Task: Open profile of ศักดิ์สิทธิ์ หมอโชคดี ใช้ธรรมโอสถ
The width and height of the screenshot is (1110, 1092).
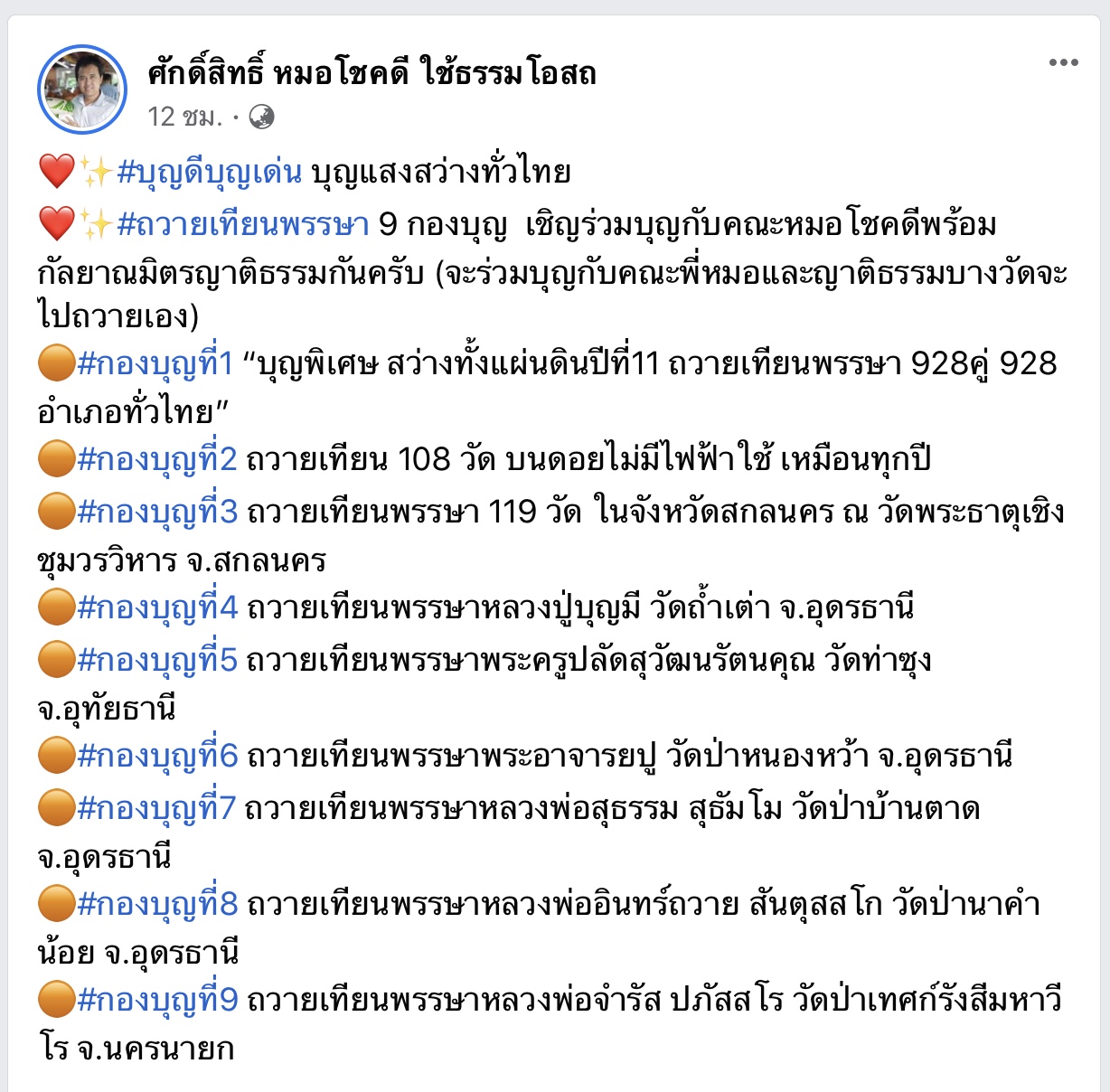Action: click(372, 71)
